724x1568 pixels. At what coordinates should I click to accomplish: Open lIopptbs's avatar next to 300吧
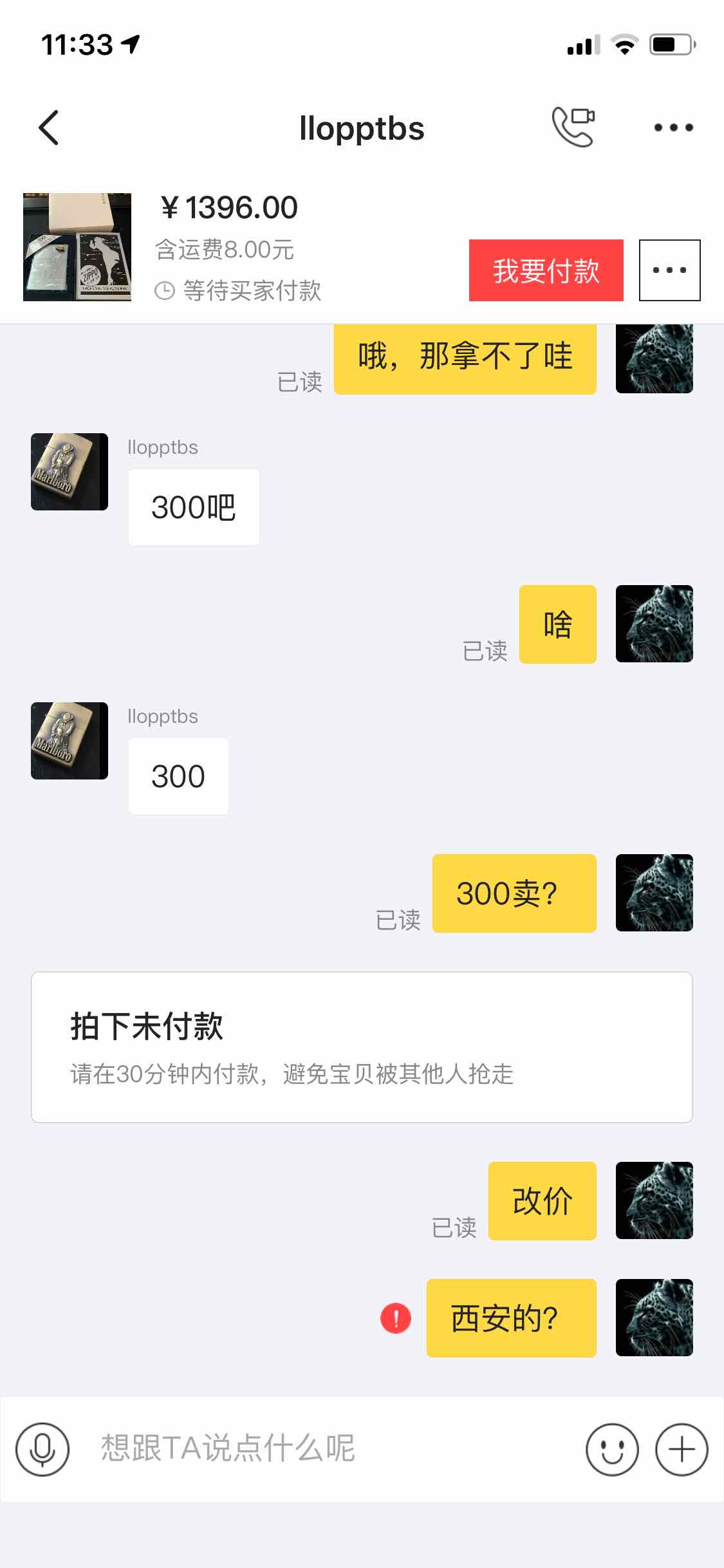(x=70, y=472)
